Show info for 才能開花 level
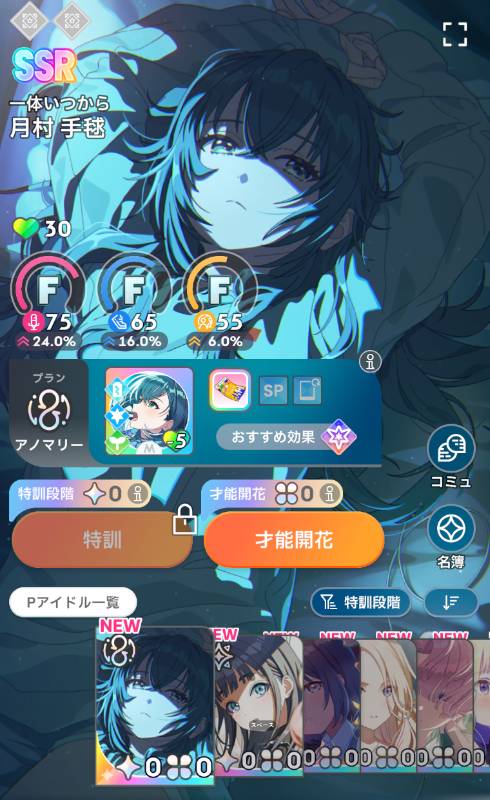The width and height of the screenshot is (490, 800). click(x=330, y=494)
